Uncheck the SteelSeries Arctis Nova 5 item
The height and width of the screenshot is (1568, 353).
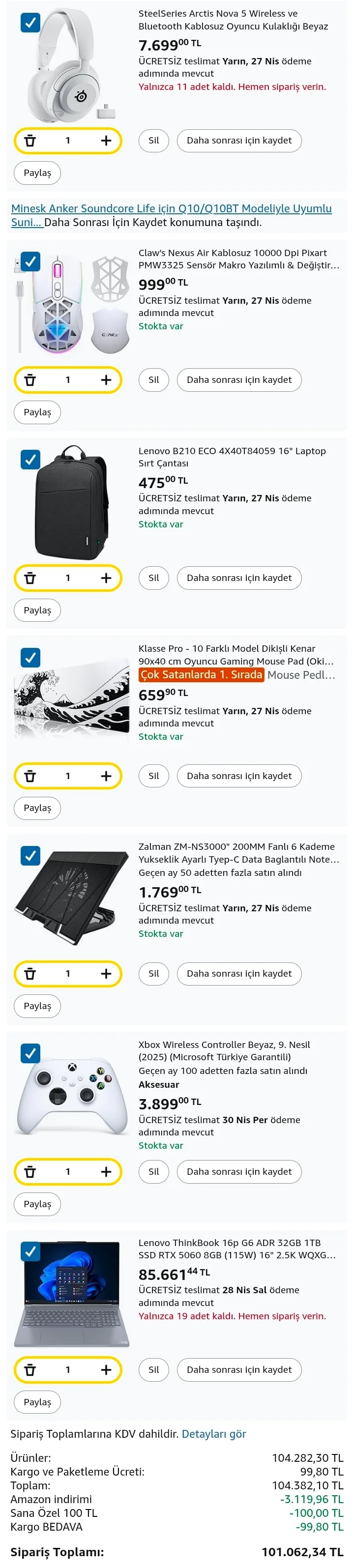(x=30, y=23)
